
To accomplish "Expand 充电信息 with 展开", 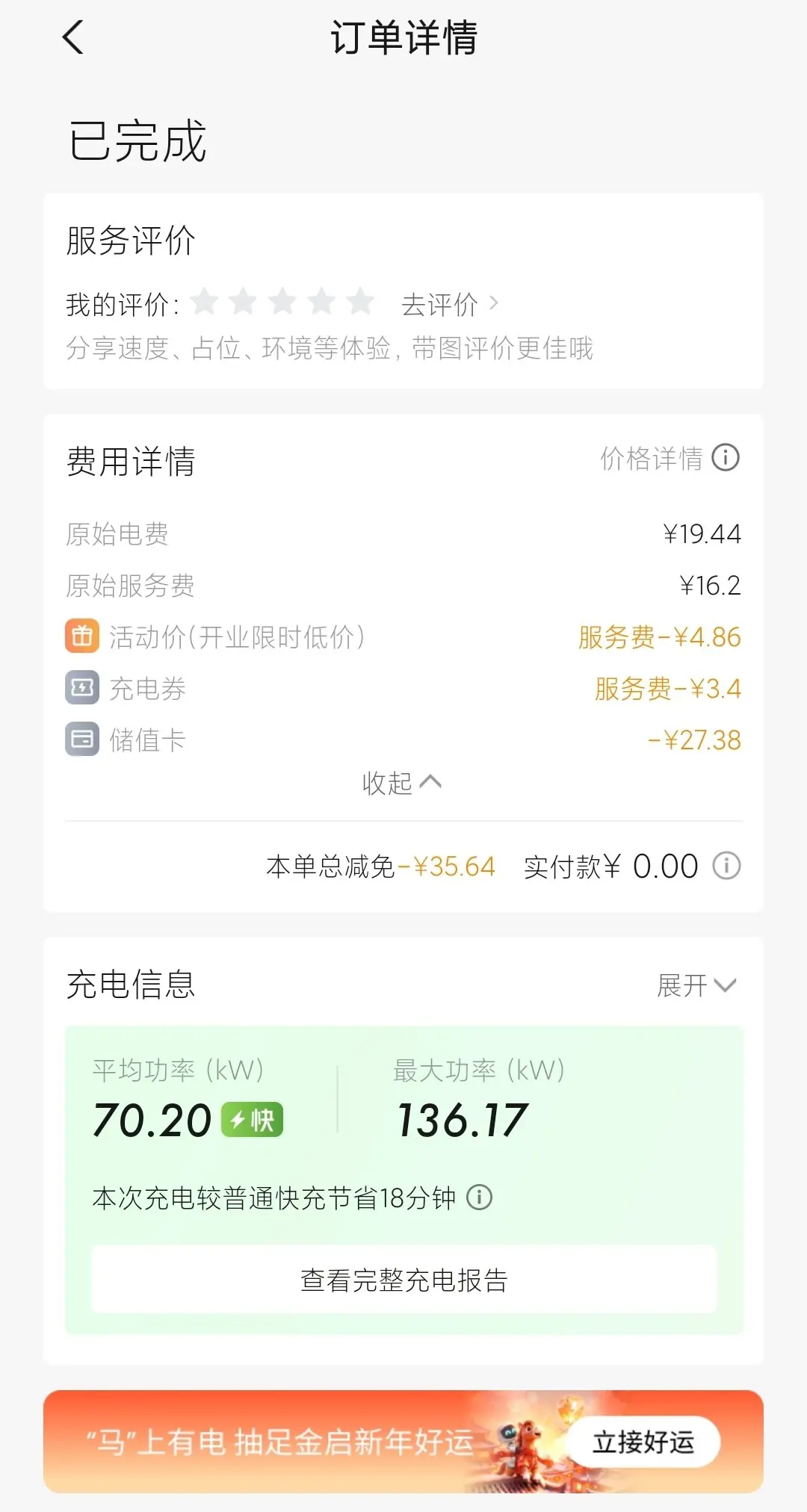I will (x=696, y=985).
